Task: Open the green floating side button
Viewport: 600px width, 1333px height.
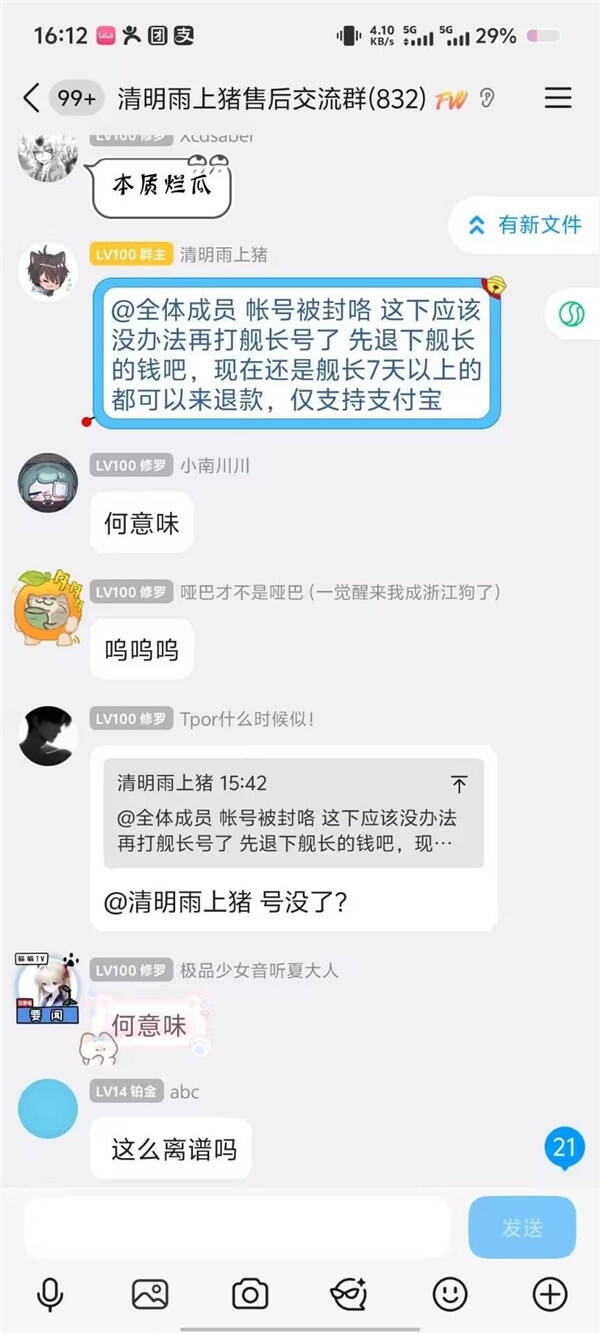Action: [x=574, y=315]
